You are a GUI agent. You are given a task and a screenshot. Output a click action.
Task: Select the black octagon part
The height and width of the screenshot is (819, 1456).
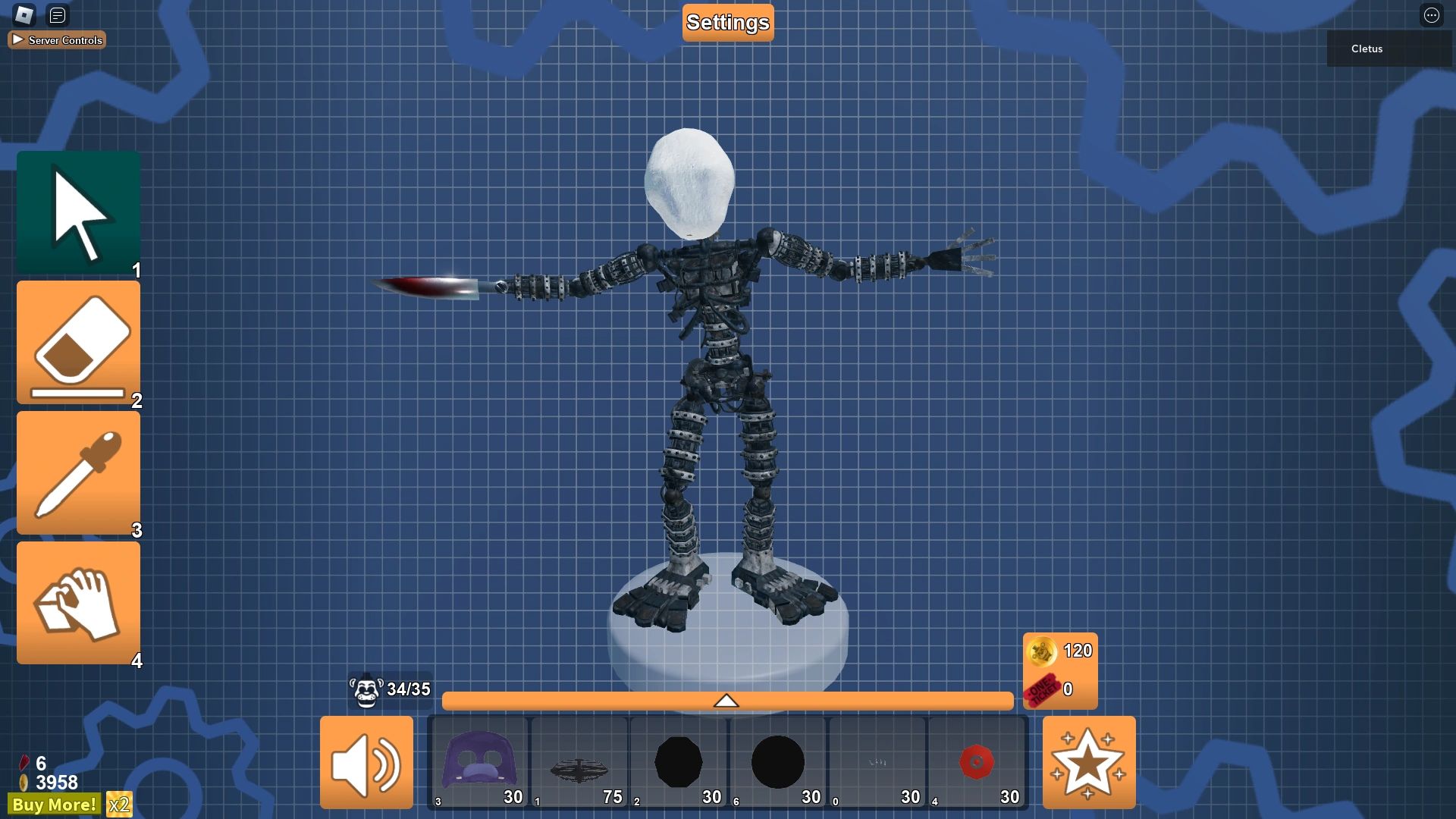678,761
